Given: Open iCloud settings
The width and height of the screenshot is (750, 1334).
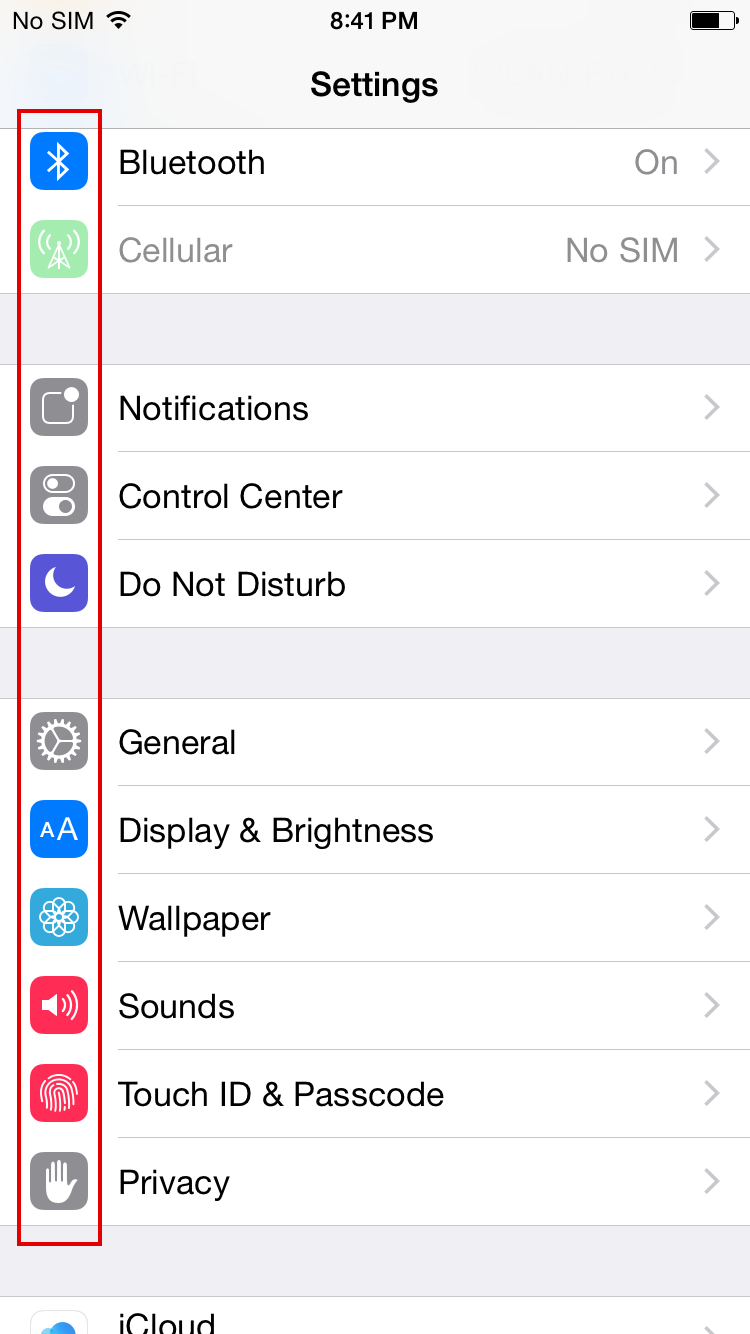Looking at the screenshot, I should click(375, 1318).
